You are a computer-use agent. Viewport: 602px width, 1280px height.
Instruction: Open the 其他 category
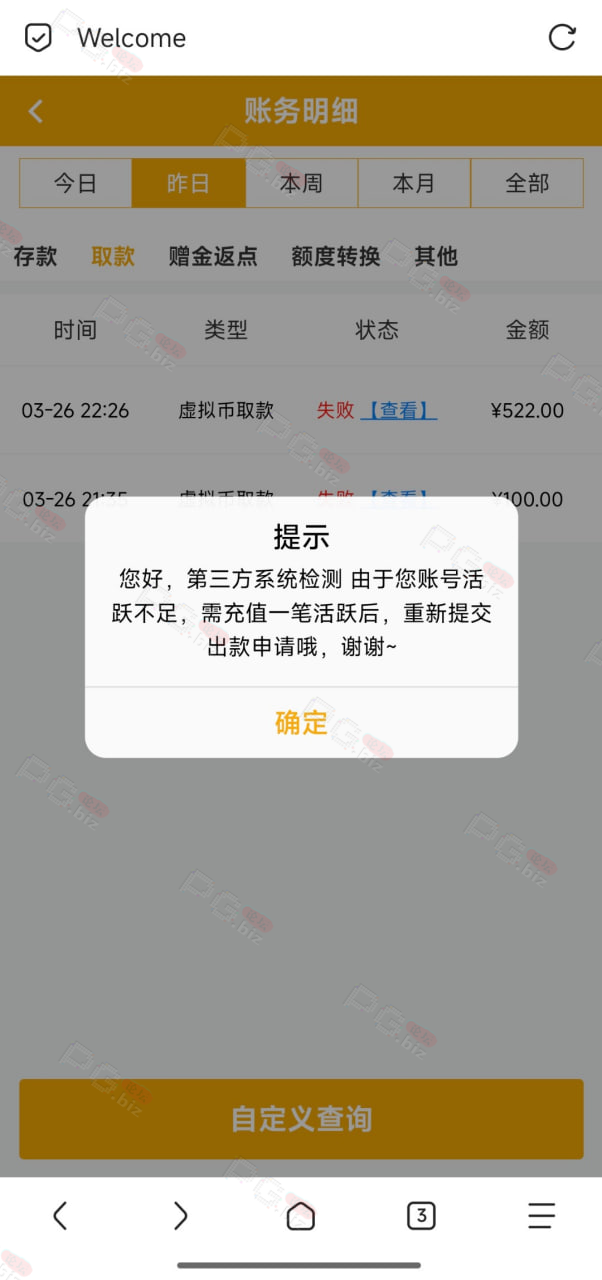436,256
